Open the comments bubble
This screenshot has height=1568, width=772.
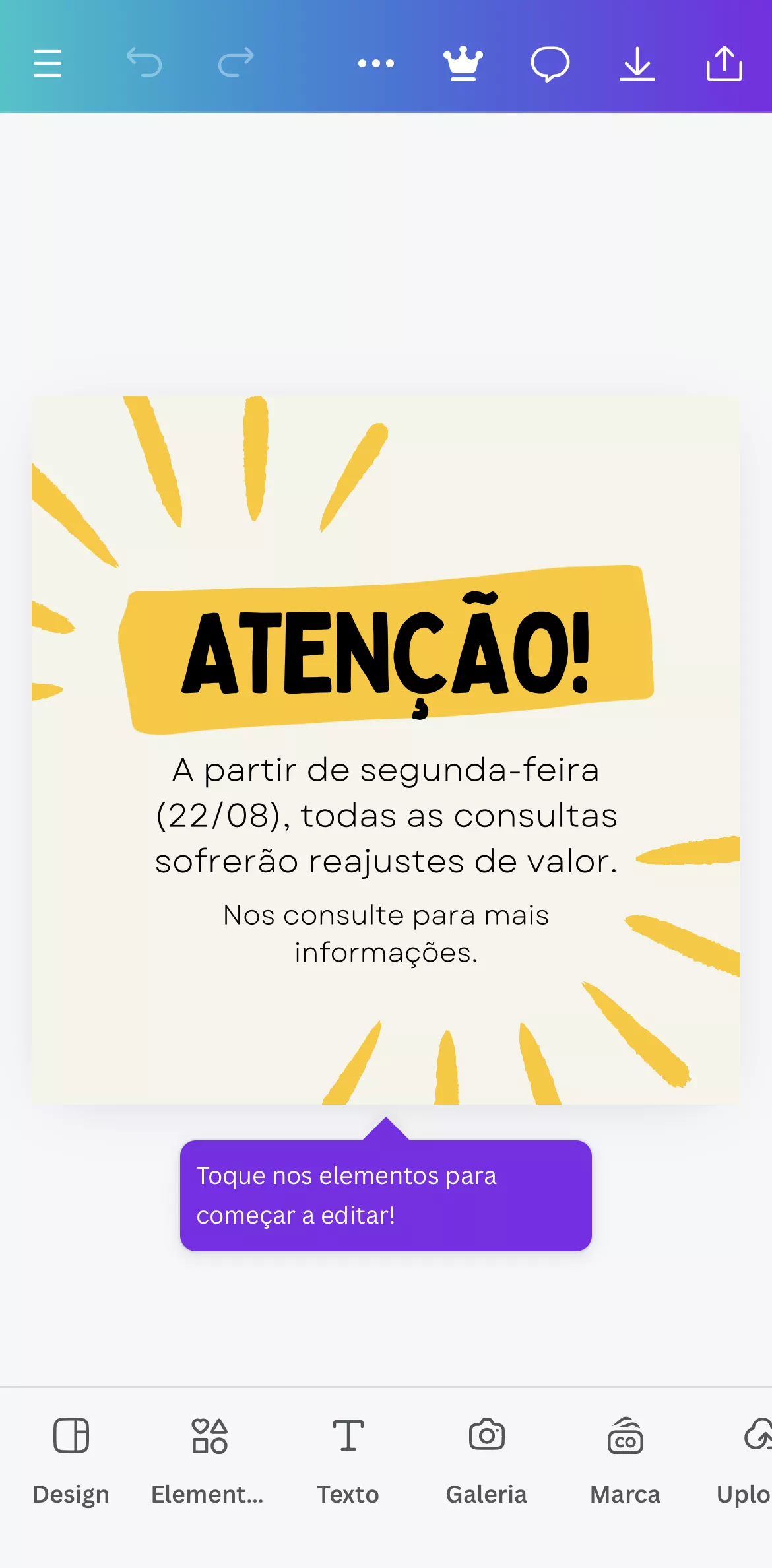[550, 63]
